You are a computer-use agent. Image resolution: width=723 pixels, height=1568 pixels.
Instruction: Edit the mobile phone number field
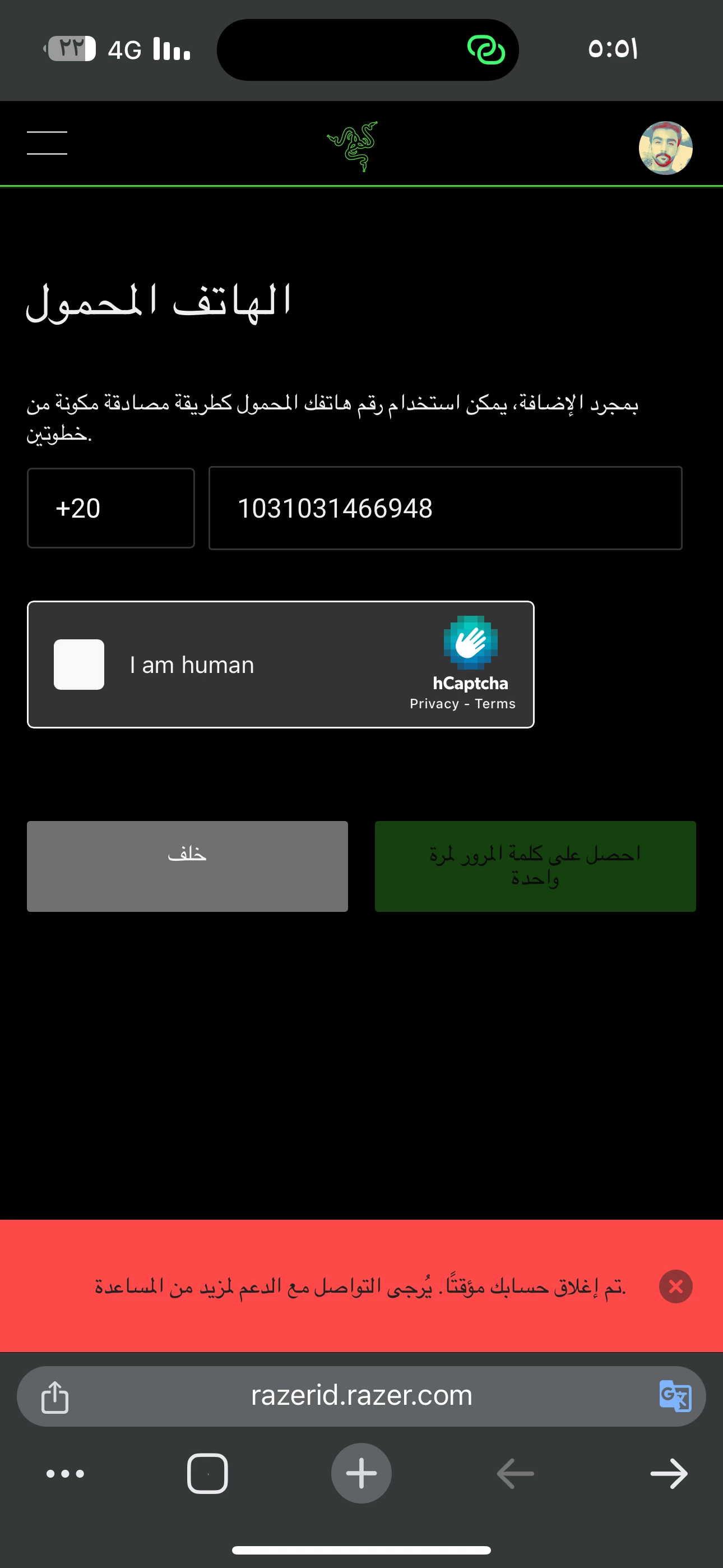tap(445, 508)
